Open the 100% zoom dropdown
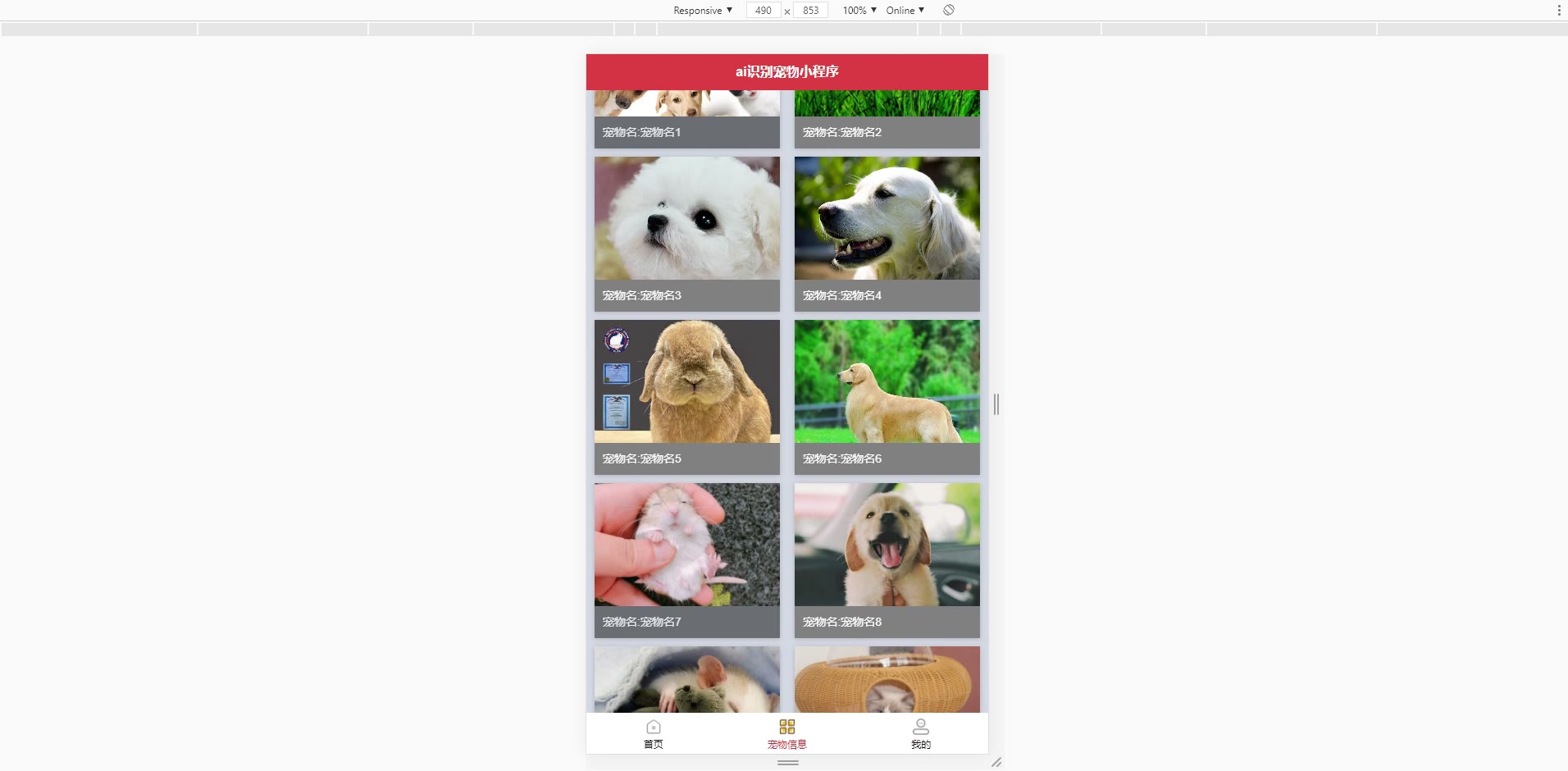The image size is (1568, 771). point(859,11)
